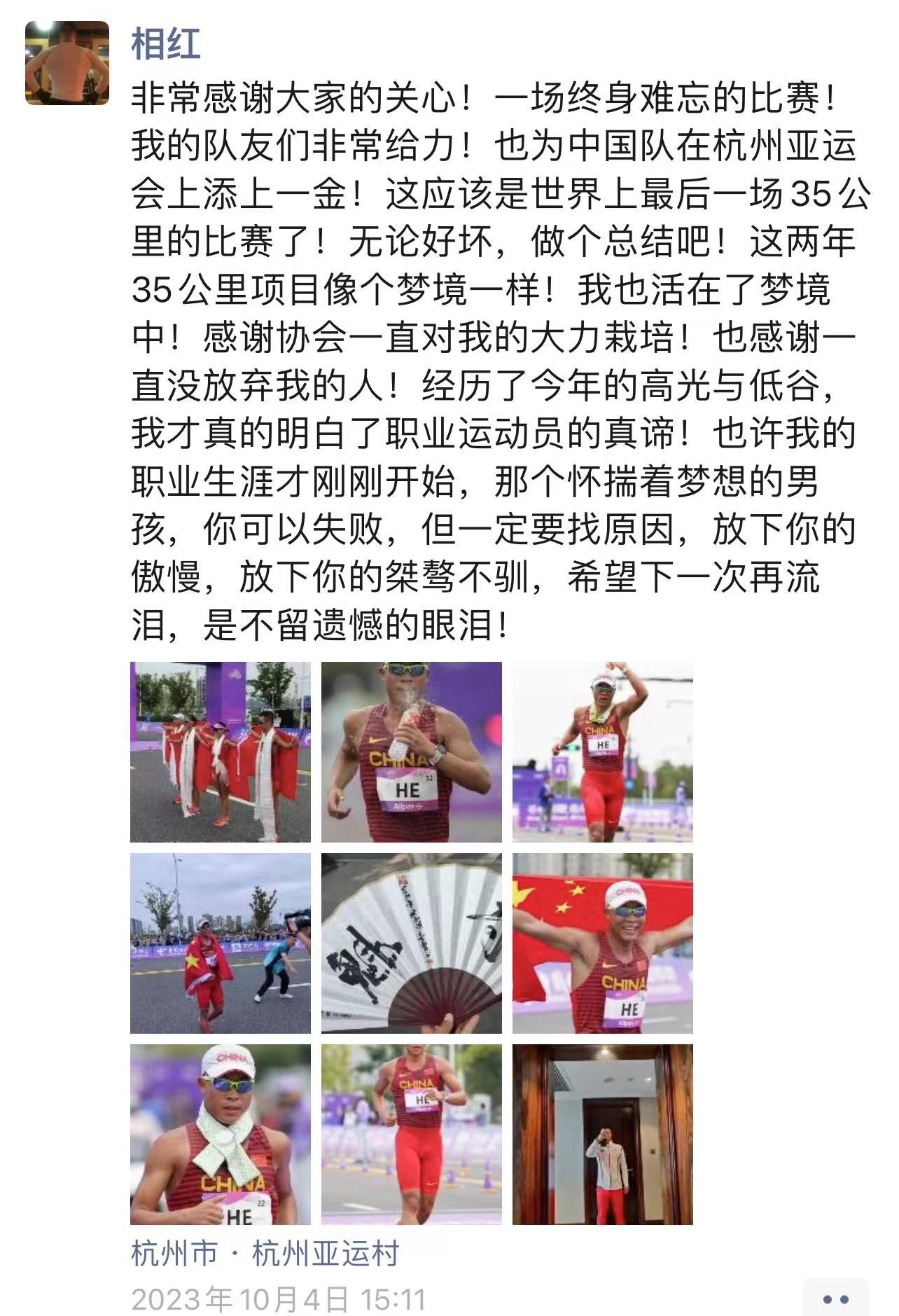The width and height of the screenshot is (899, 1316).
Task: Open the photo taken in the doorway
Action: (603, 1134)
